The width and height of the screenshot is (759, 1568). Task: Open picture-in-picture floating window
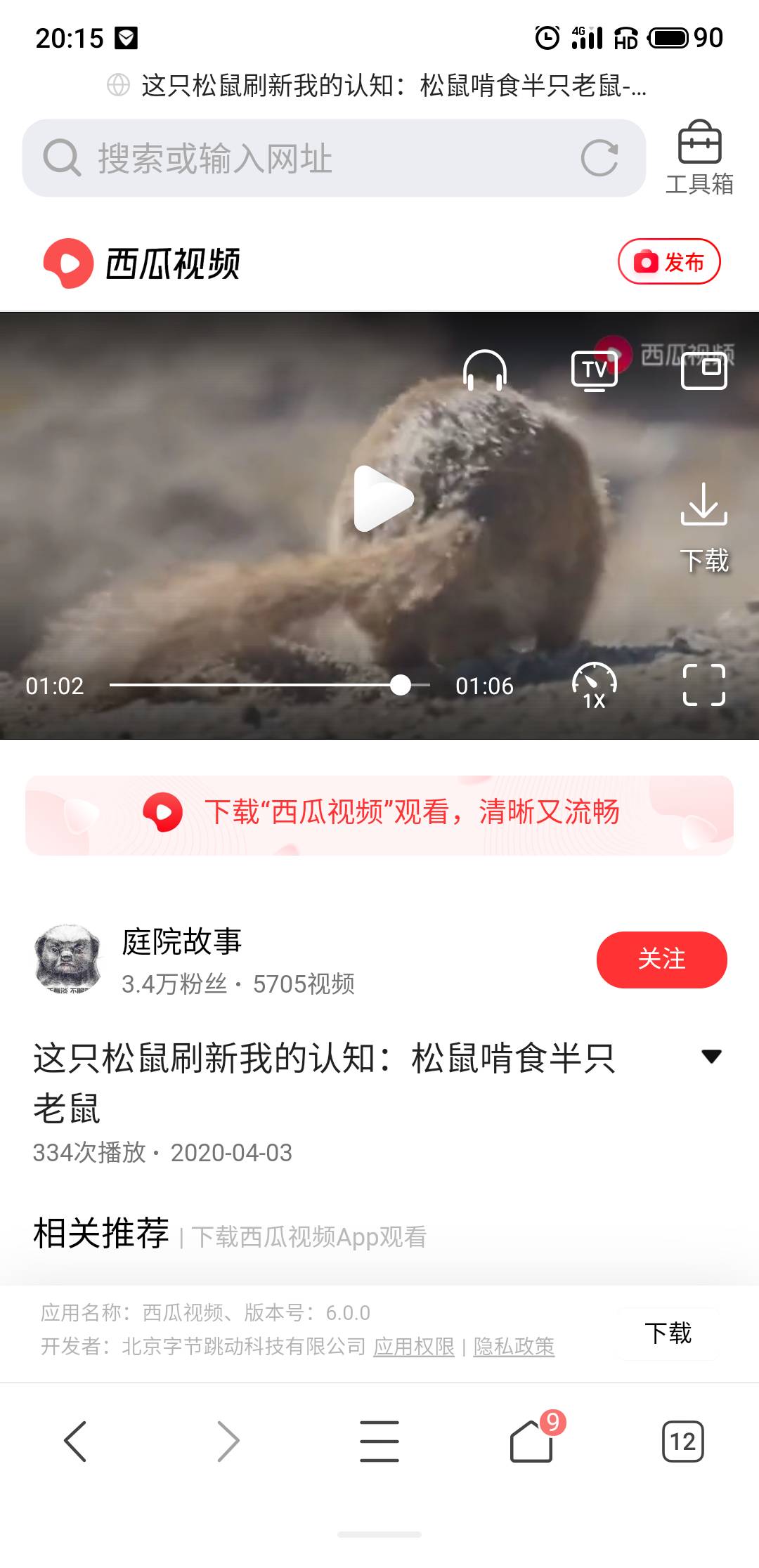pyautogui.click(x=704, y=370)
